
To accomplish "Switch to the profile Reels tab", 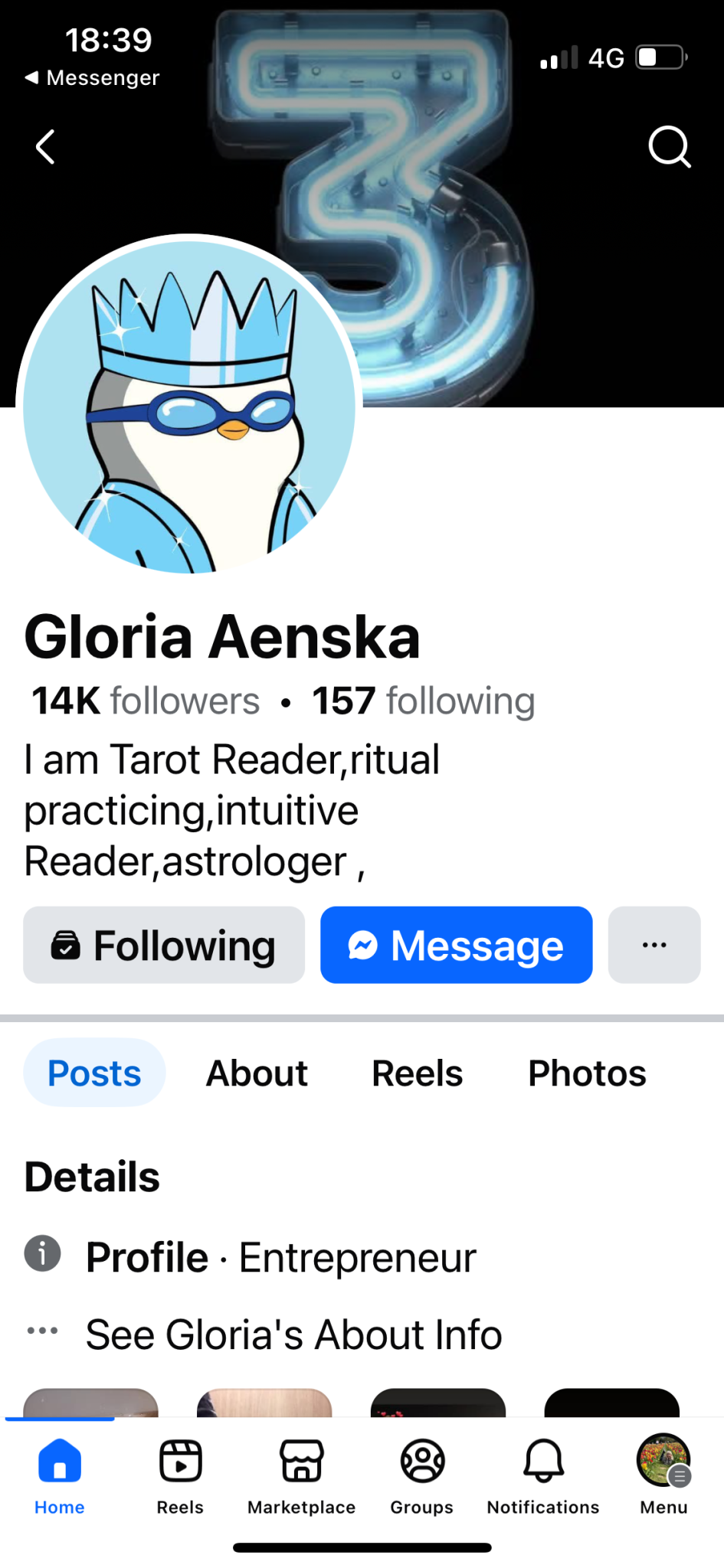I will click(417, 1073).
